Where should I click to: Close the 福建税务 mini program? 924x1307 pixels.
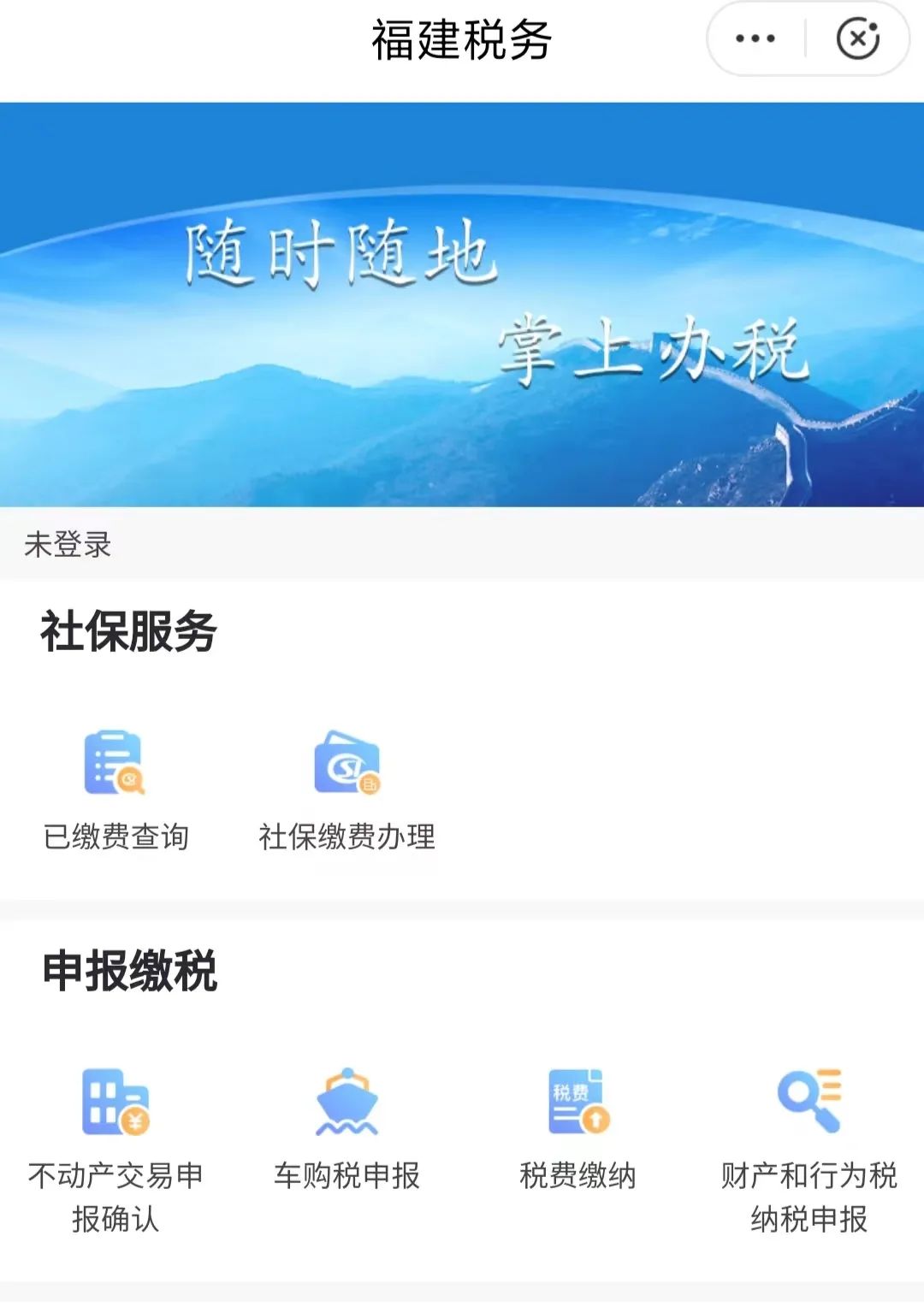pos(857,38)
